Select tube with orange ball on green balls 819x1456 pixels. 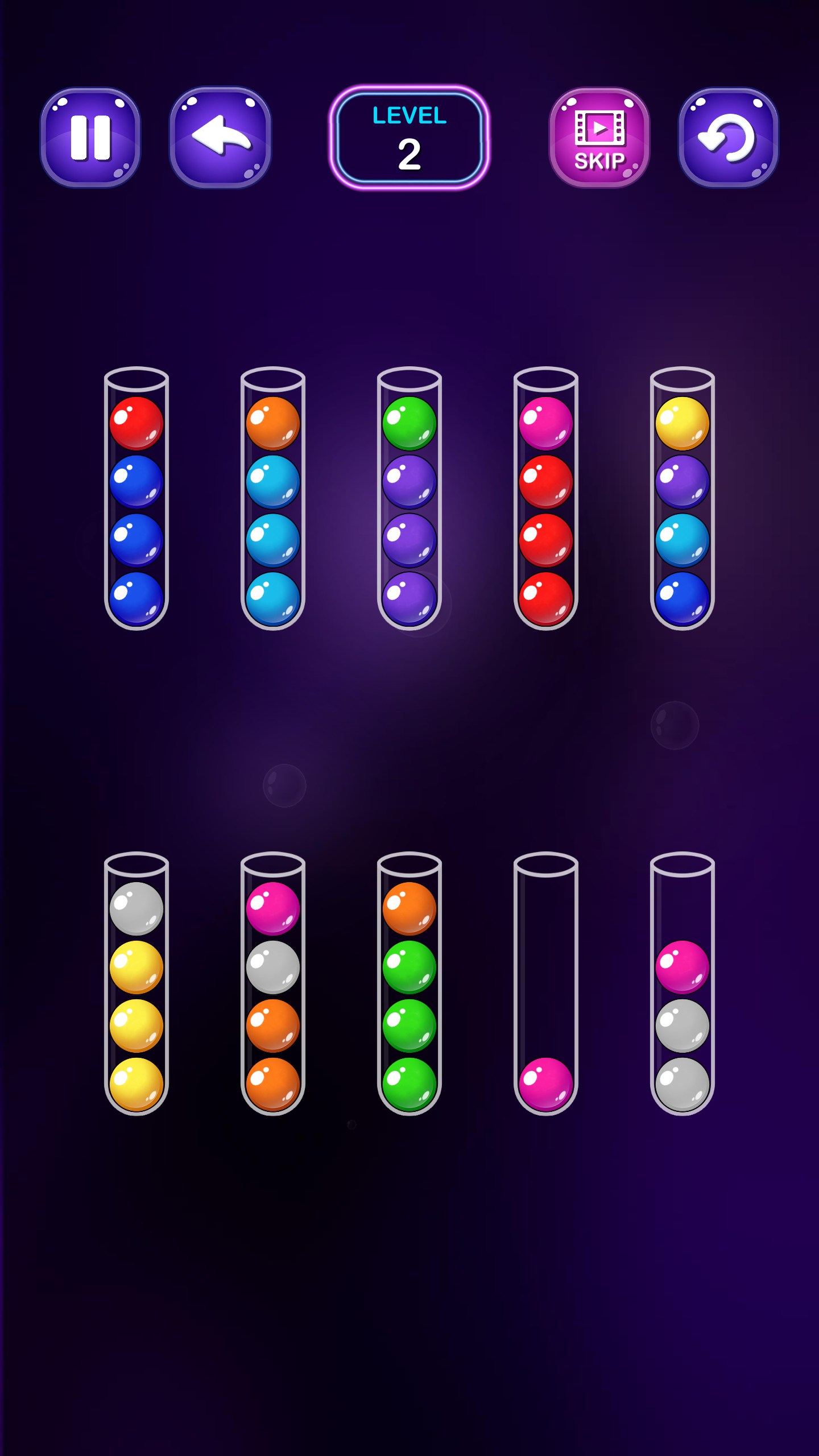coord(409,984)
